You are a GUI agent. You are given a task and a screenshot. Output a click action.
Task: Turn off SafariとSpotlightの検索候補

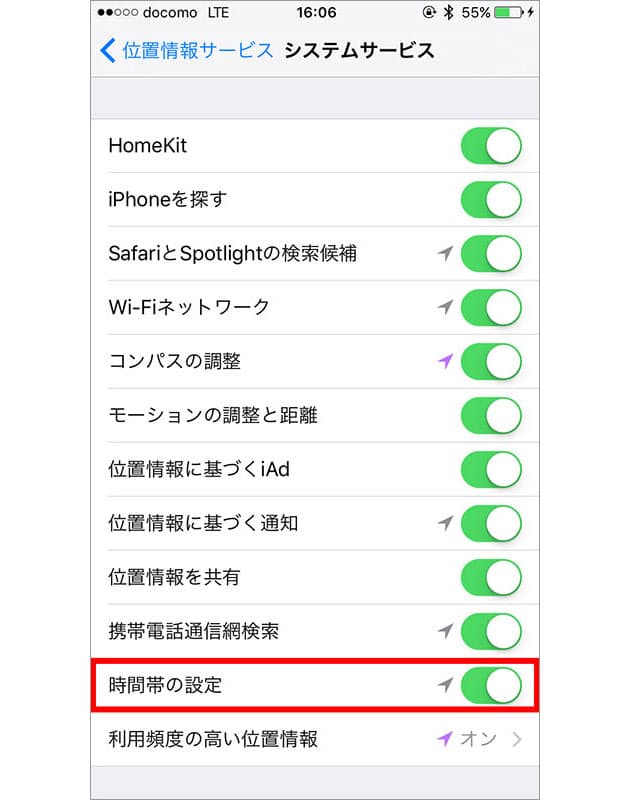point(491,254)
